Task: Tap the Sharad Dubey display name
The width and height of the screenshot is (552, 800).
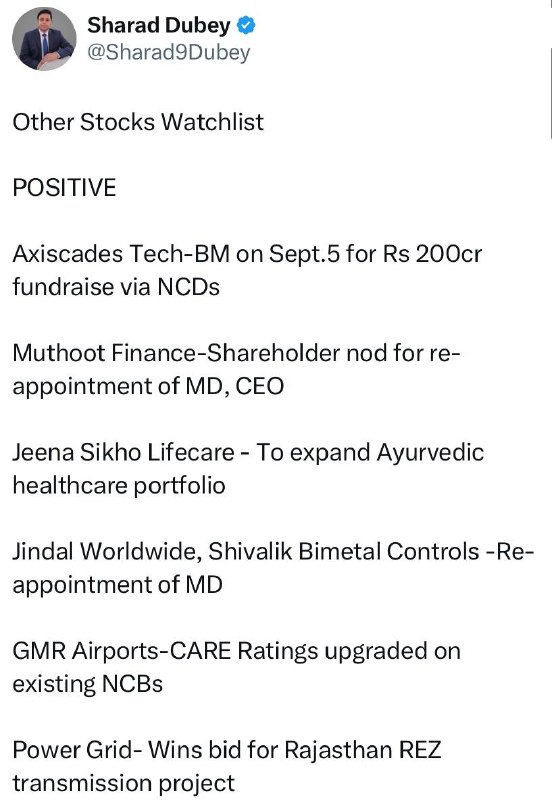Action: pos(159,25)
